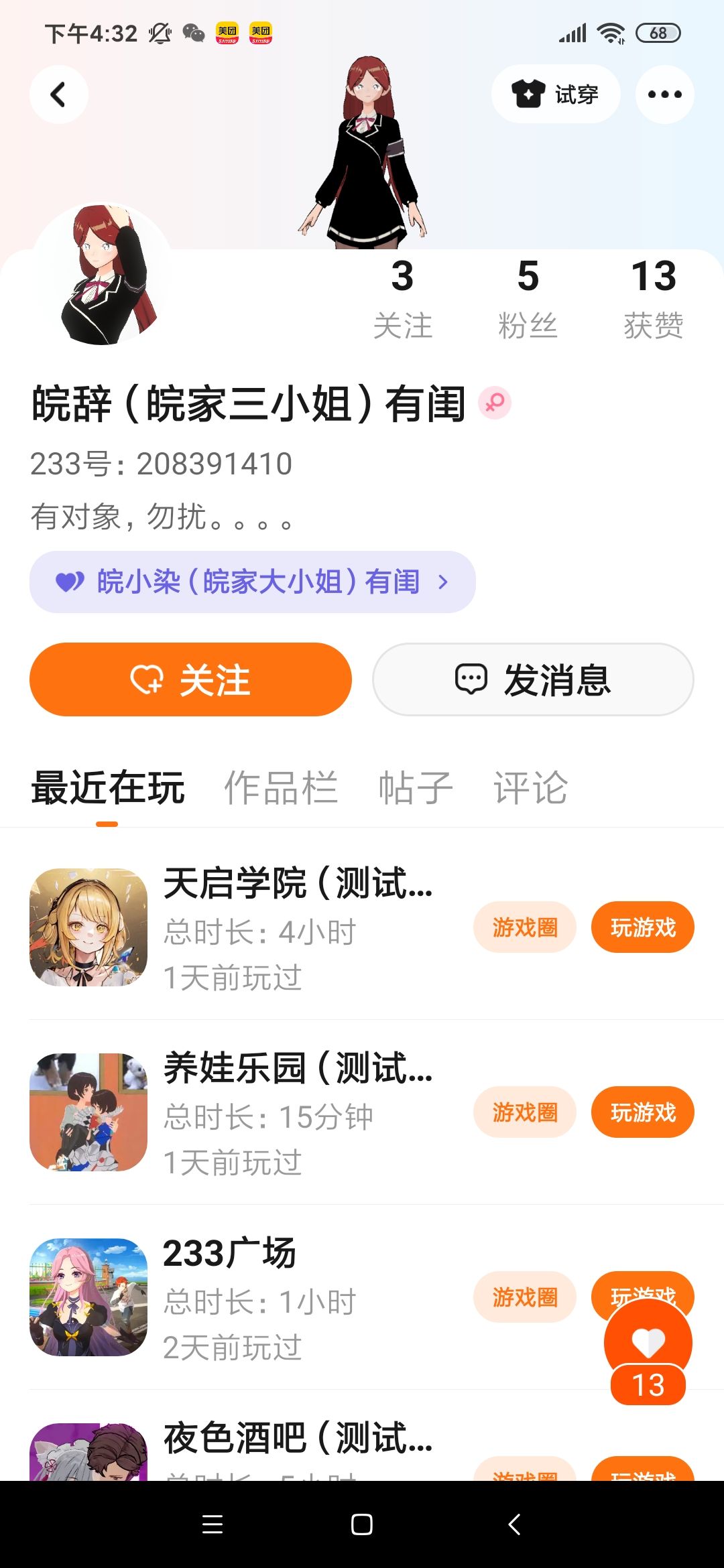Tap the system home button
The width and height of the screenshot is (724, 1568).
pyautogui.click(x=362, y=1524)
